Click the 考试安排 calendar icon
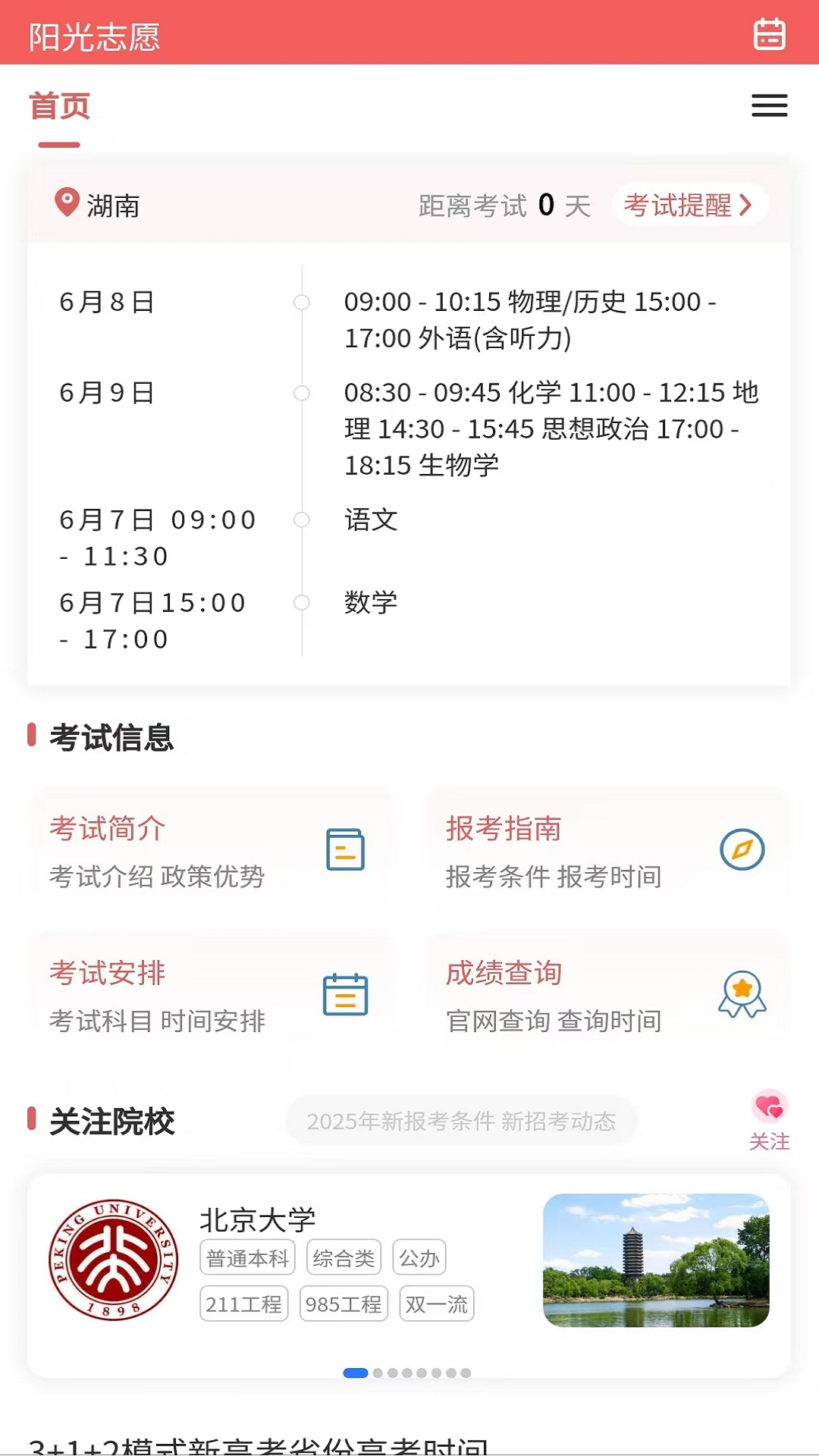The height and width of the screenshot is (1456, 819). [345, 993]
